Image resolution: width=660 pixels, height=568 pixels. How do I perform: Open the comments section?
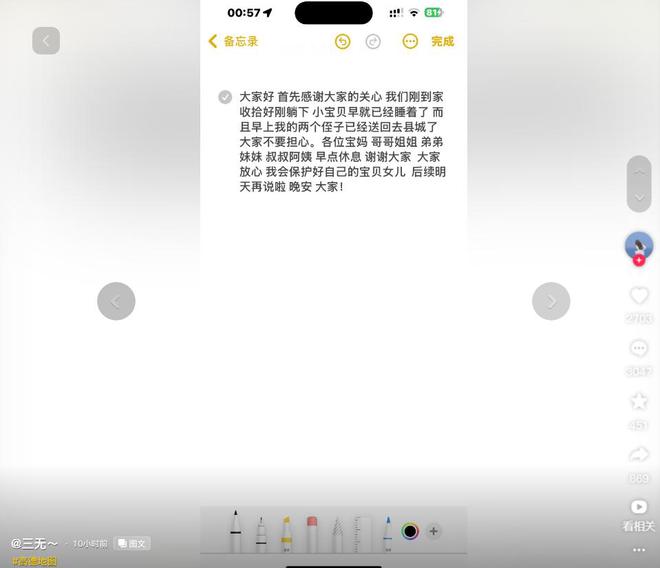[x=639, y=349]
